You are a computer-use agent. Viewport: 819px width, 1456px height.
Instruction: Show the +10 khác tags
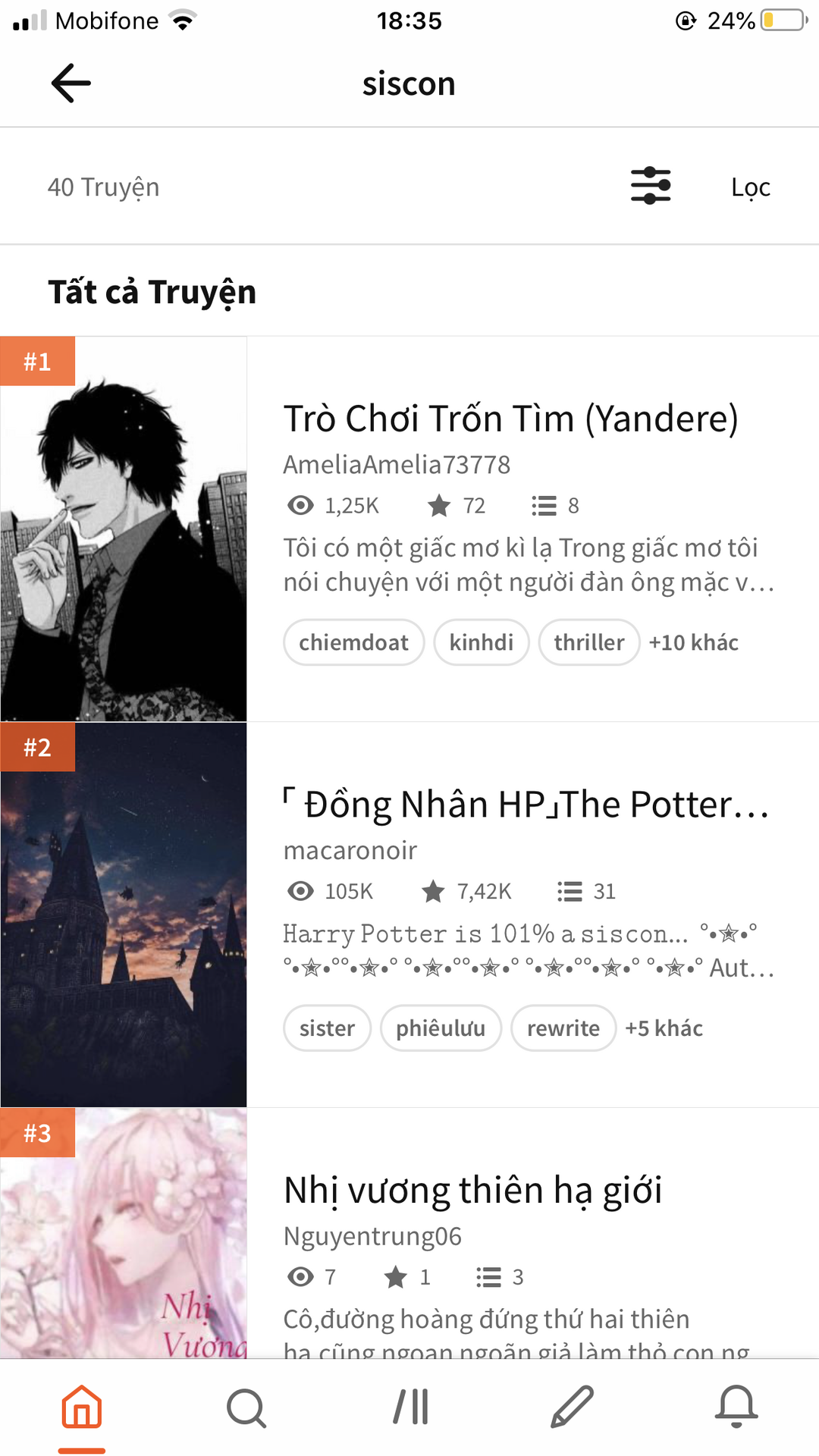(693, 642)
